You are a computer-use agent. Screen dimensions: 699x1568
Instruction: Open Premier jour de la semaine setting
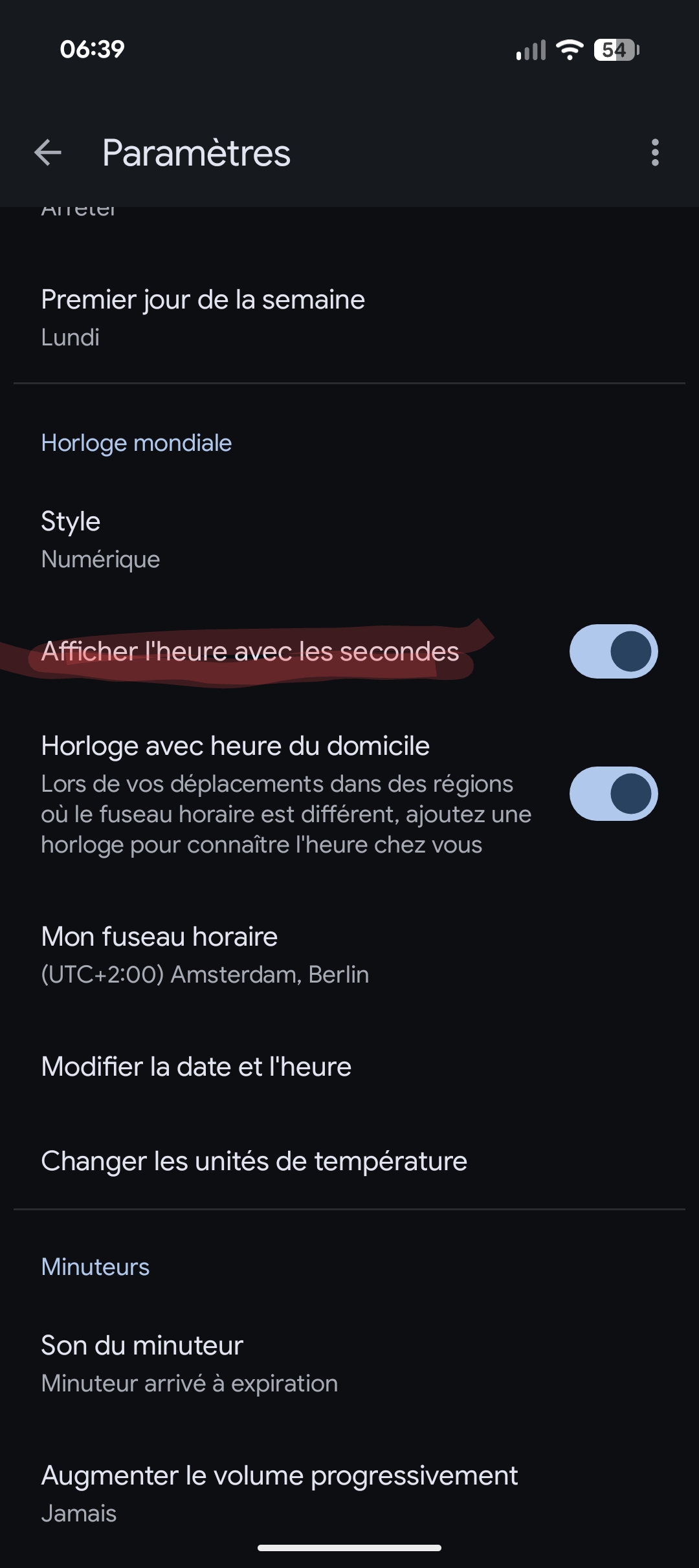[349, 317]
